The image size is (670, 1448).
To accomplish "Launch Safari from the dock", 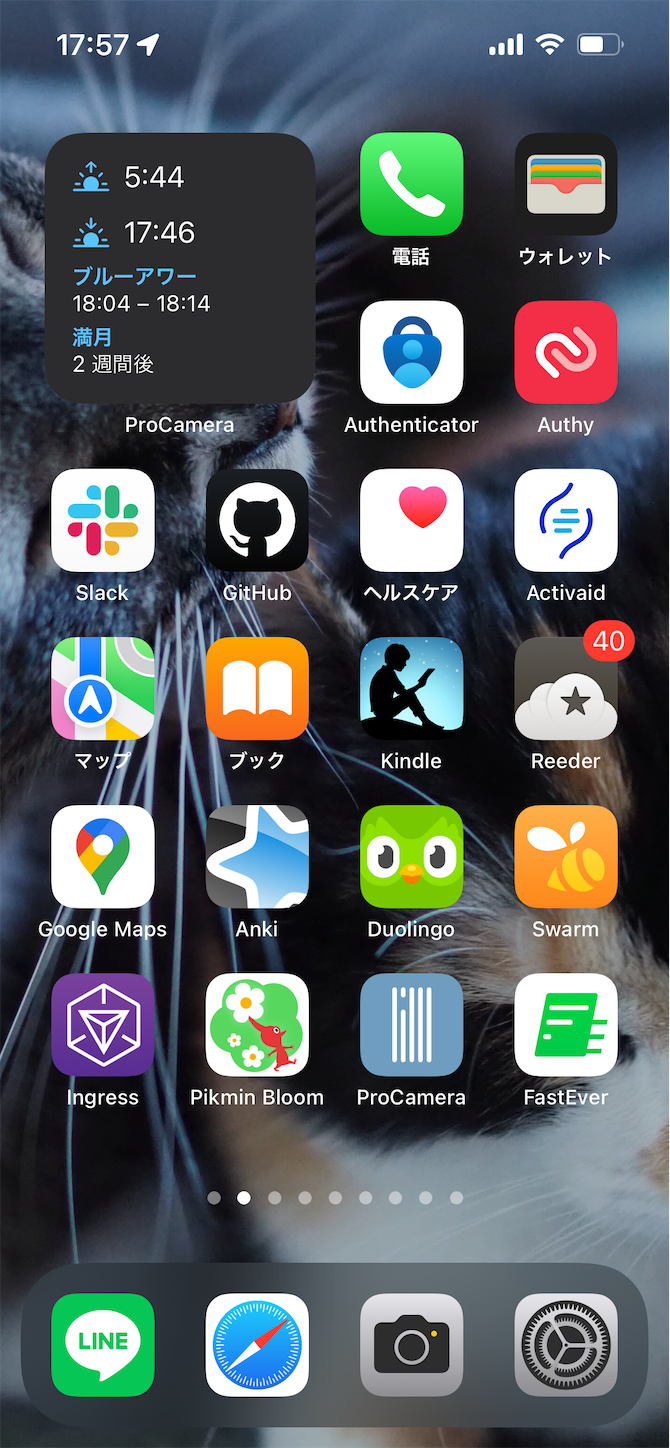I will [x=257, y=1344].
